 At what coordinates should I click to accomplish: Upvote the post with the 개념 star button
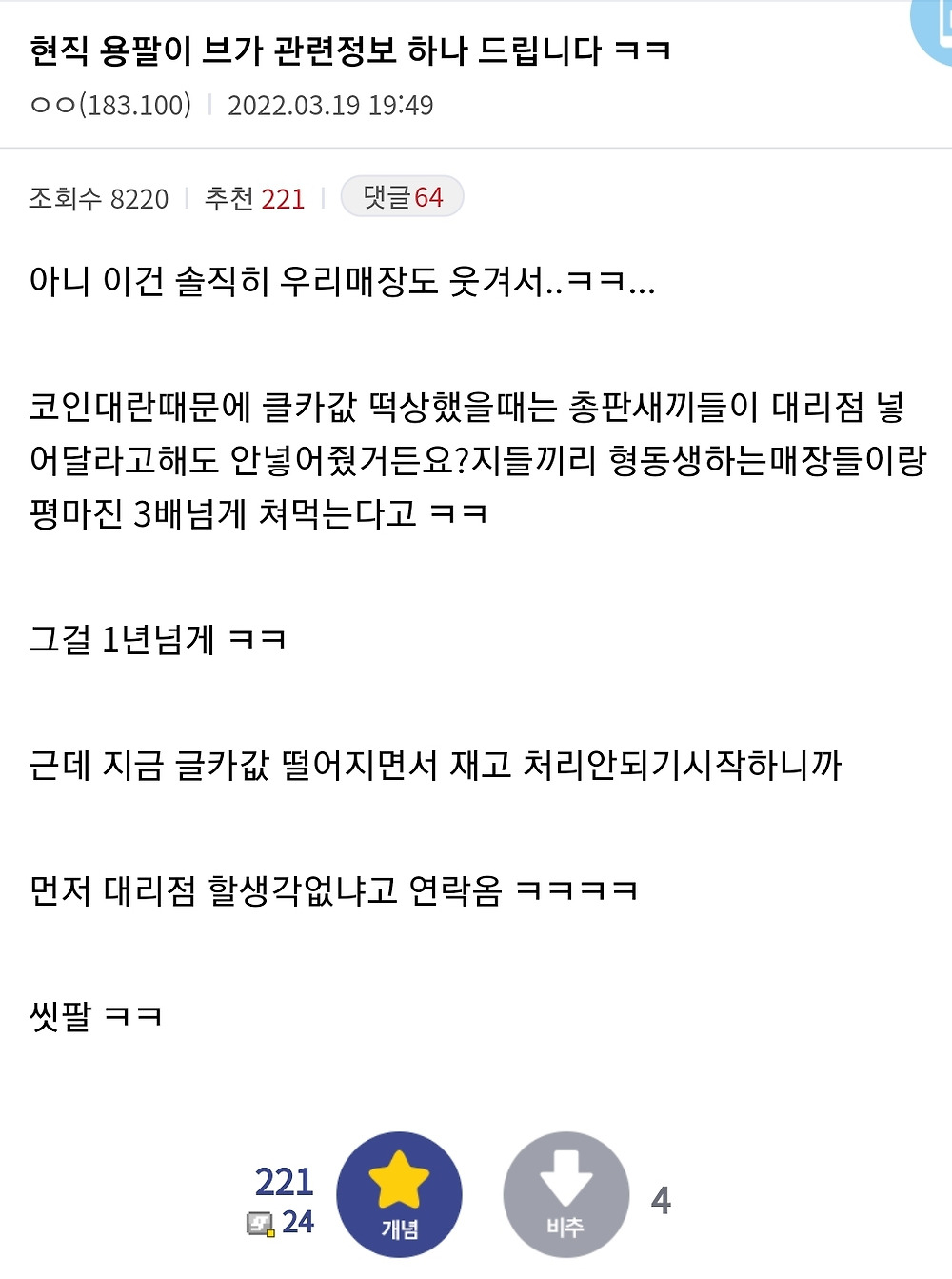click(x=399, y=1194)
